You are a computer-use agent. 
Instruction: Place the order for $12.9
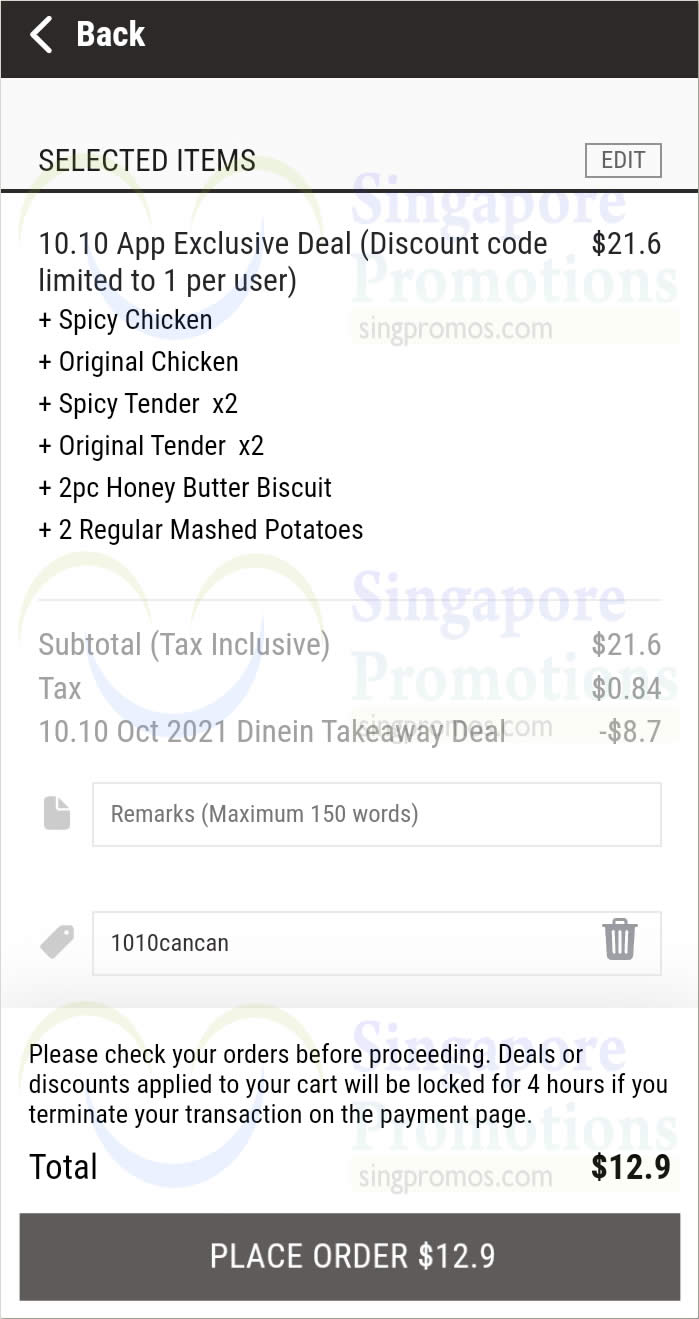click(x=350, y=1256)
